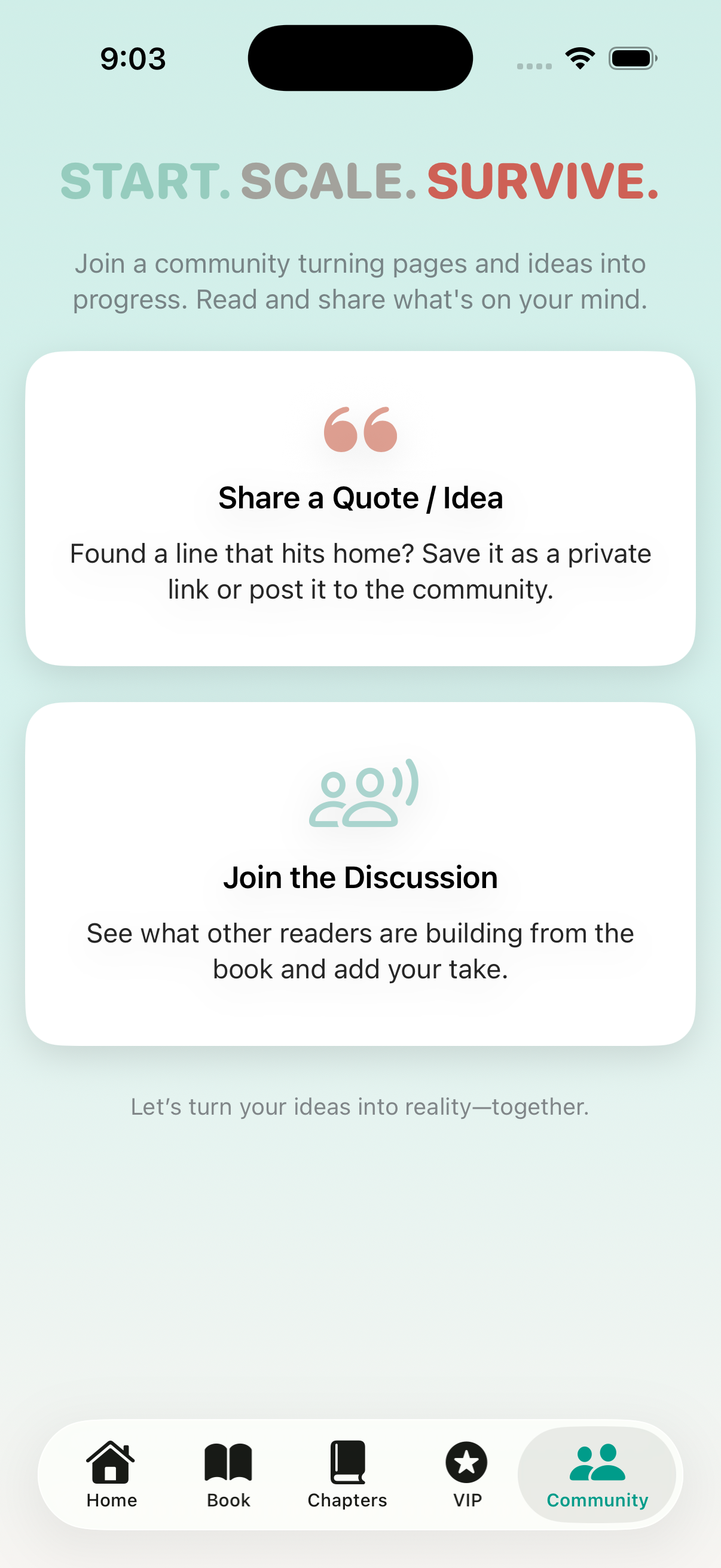The image size is (721, 1568).
Task: Go to the Book tab
Action: tap(228, 1474)
